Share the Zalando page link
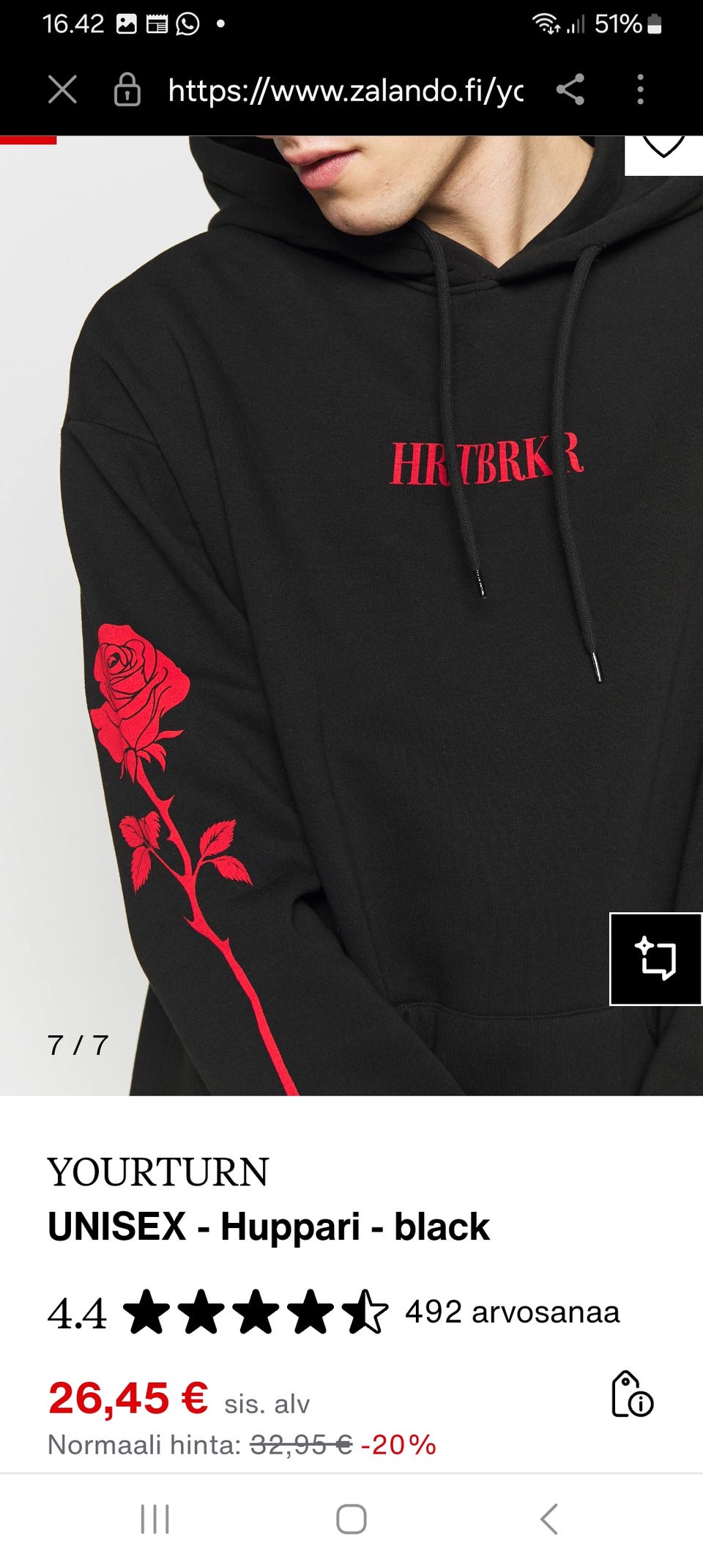This screenshot has width=703, height=1568. [570, 90]
